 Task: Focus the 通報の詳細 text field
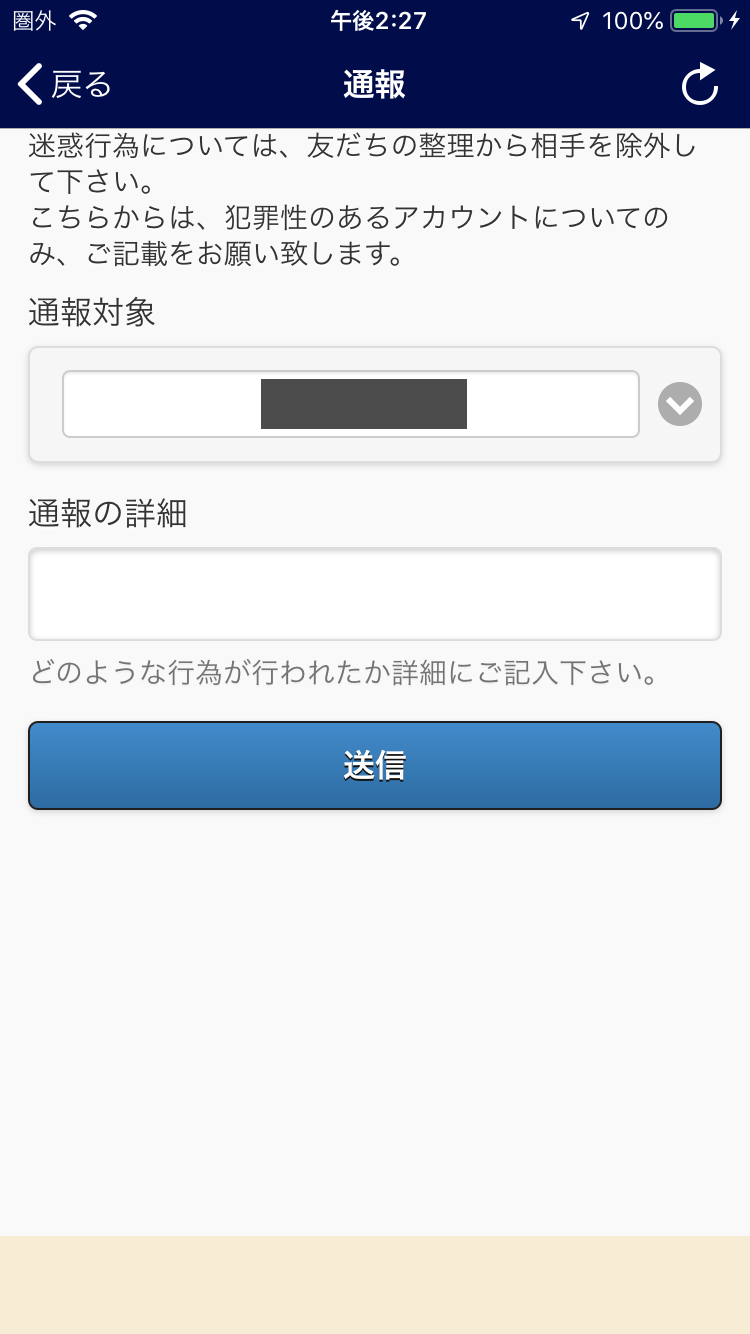(x=375, y=594)
